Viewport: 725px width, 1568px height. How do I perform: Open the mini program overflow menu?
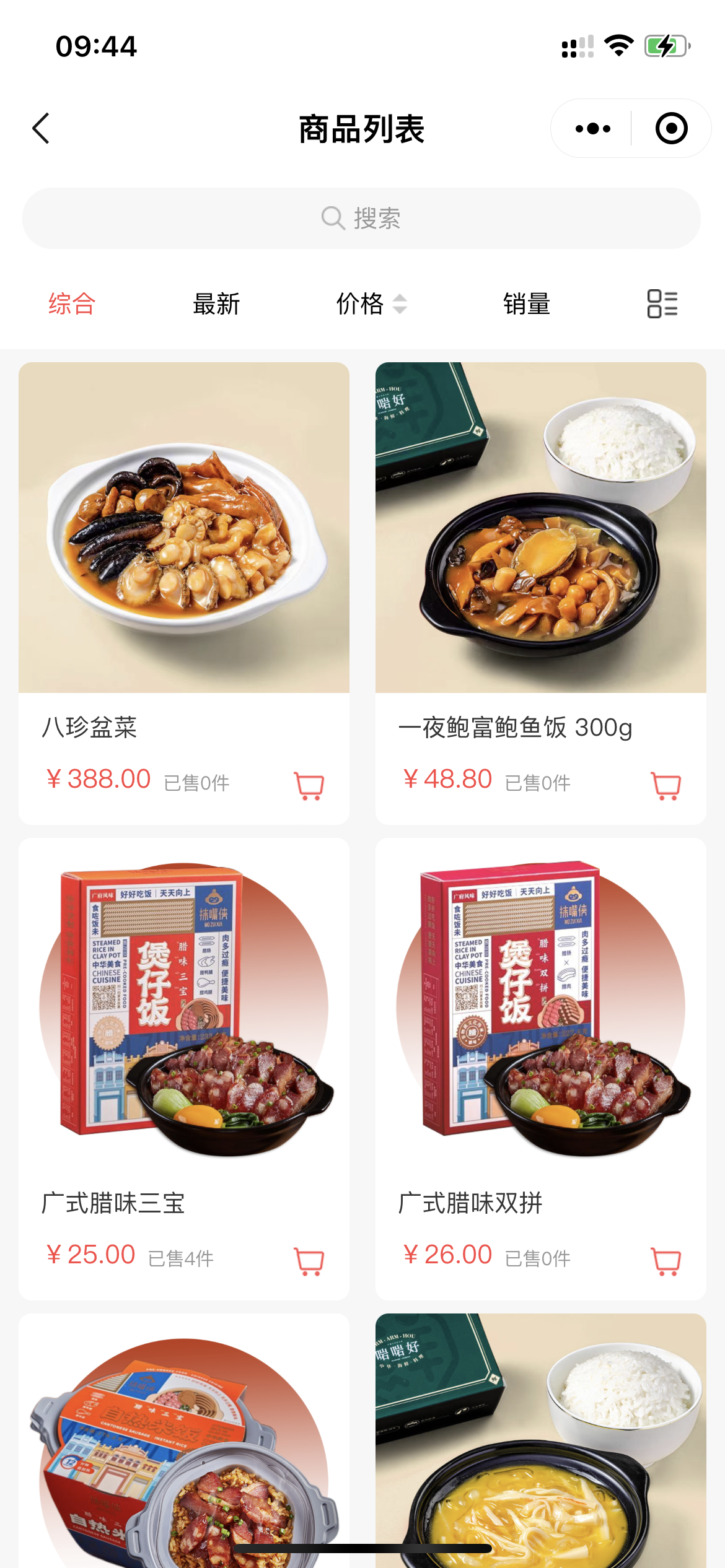[x=592, y=129]
